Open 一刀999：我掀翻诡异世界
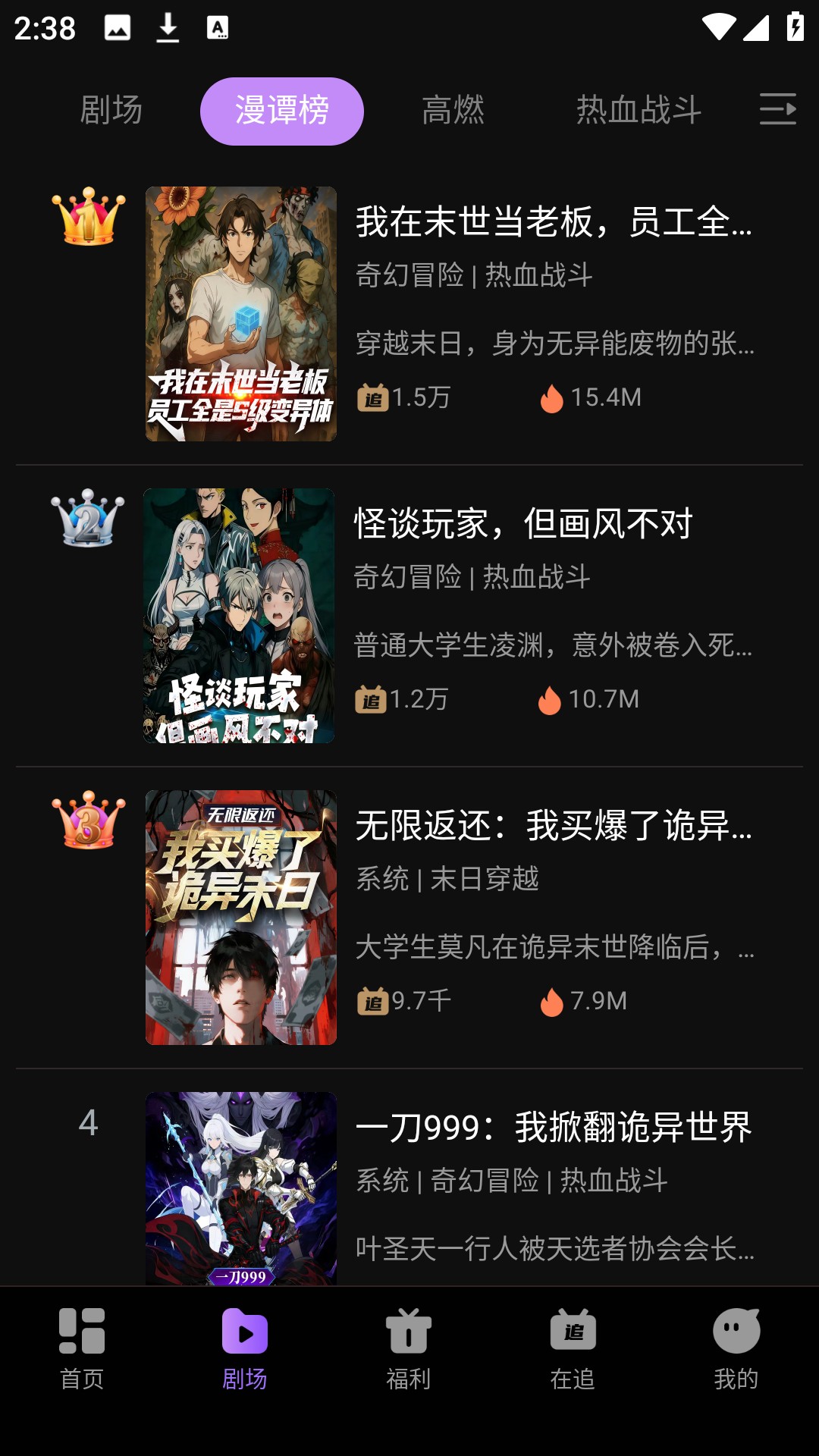The width and height of the screenshot is (819, 1456). point(552,1129)
